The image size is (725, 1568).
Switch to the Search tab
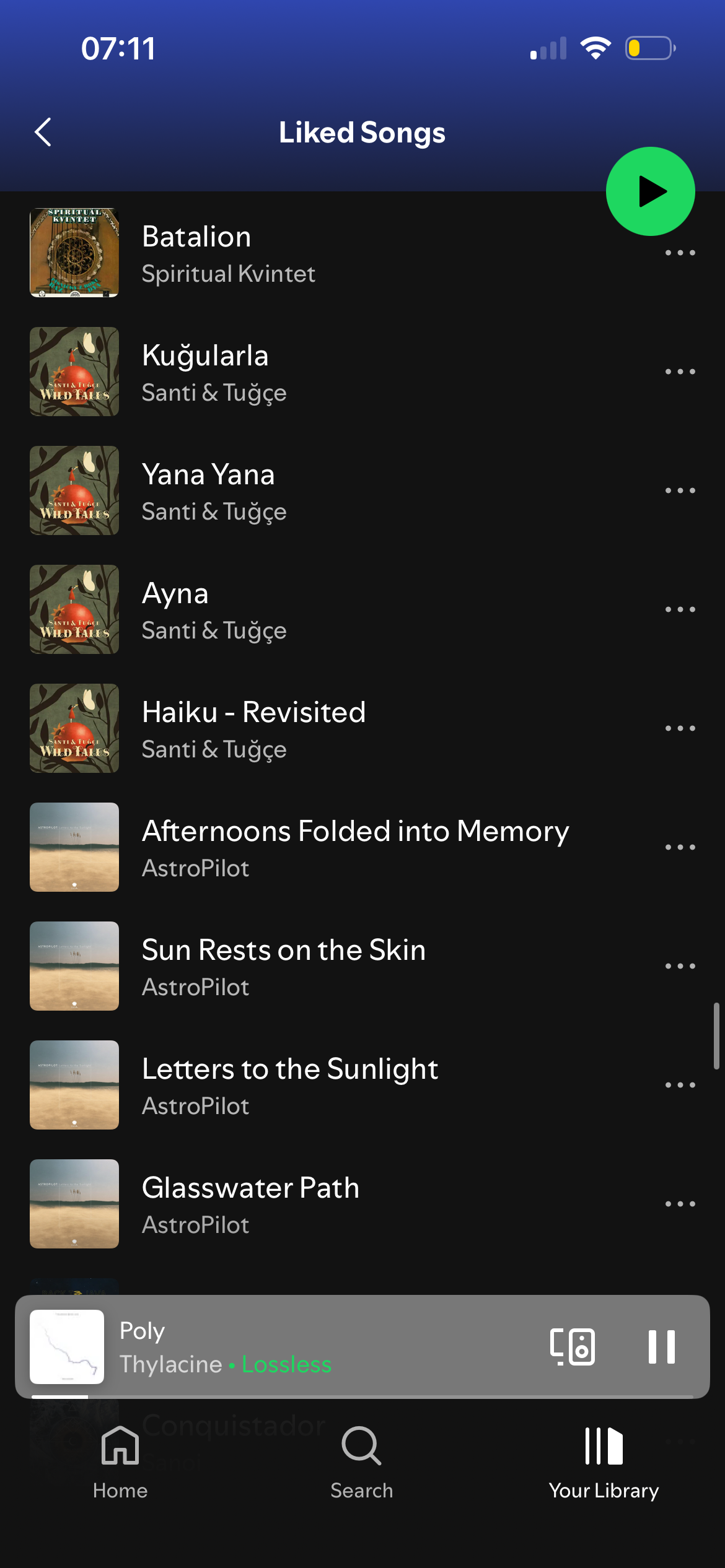[x=362, y=1462]
